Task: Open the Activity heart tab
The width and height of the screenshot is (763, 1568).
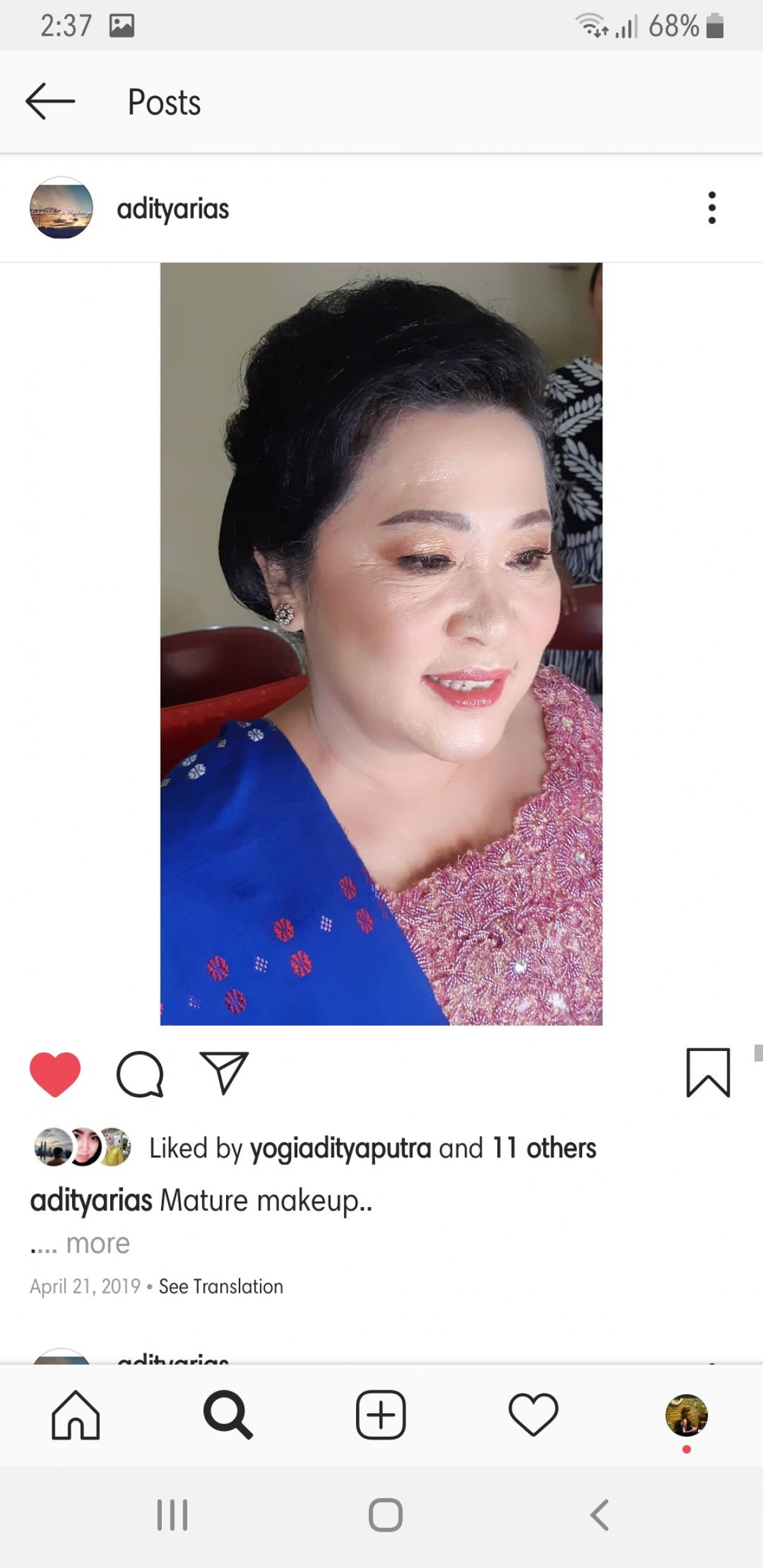Action: [533, 1415]
